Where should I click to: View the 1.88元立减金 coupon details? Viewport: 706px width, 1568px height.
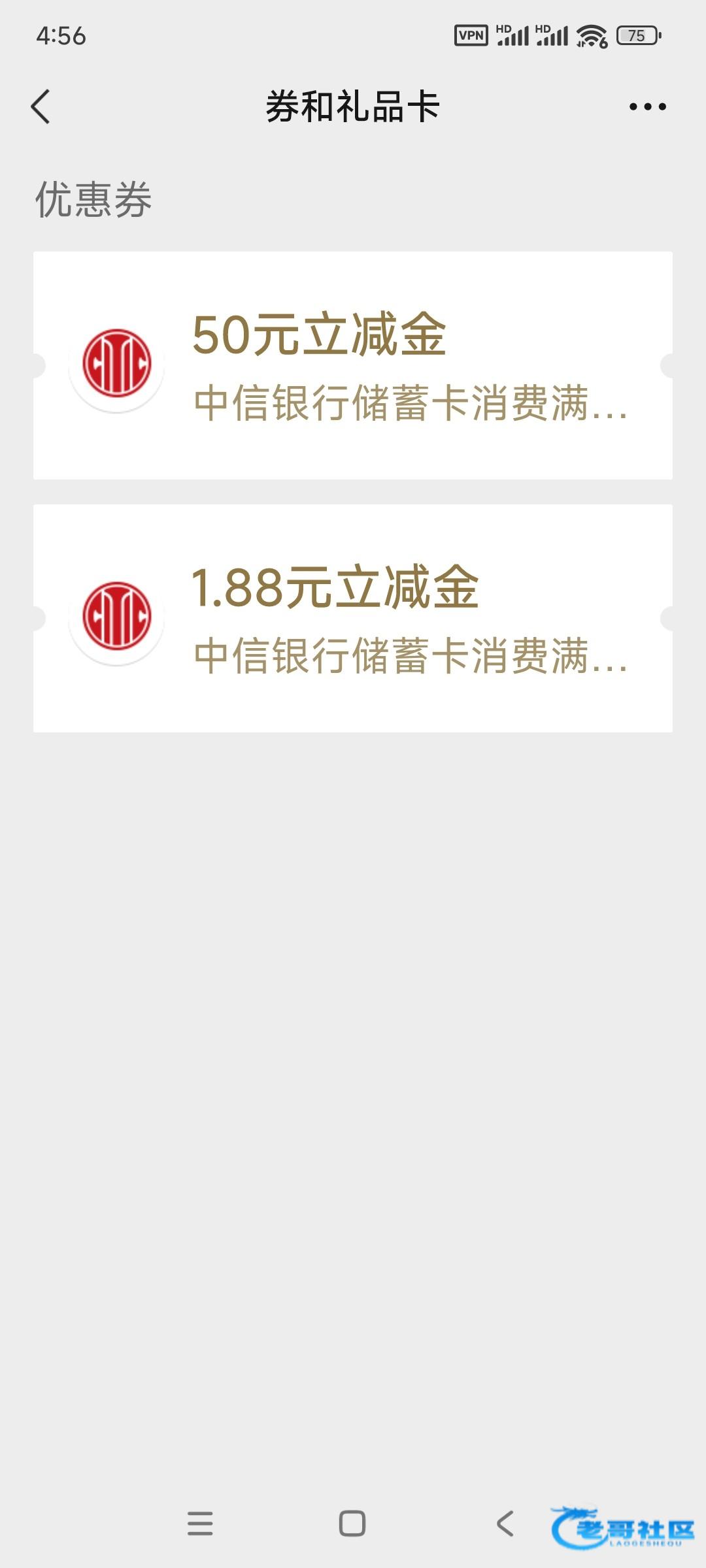353,618
